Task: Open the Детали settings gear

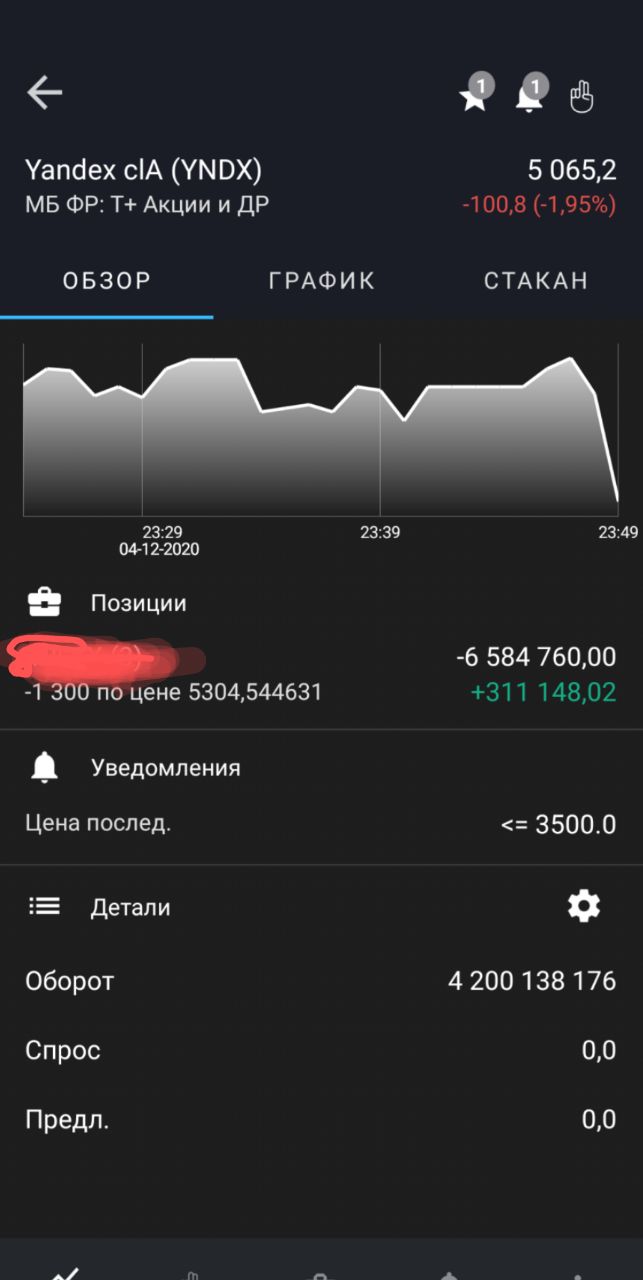Action: pos(583,907)
